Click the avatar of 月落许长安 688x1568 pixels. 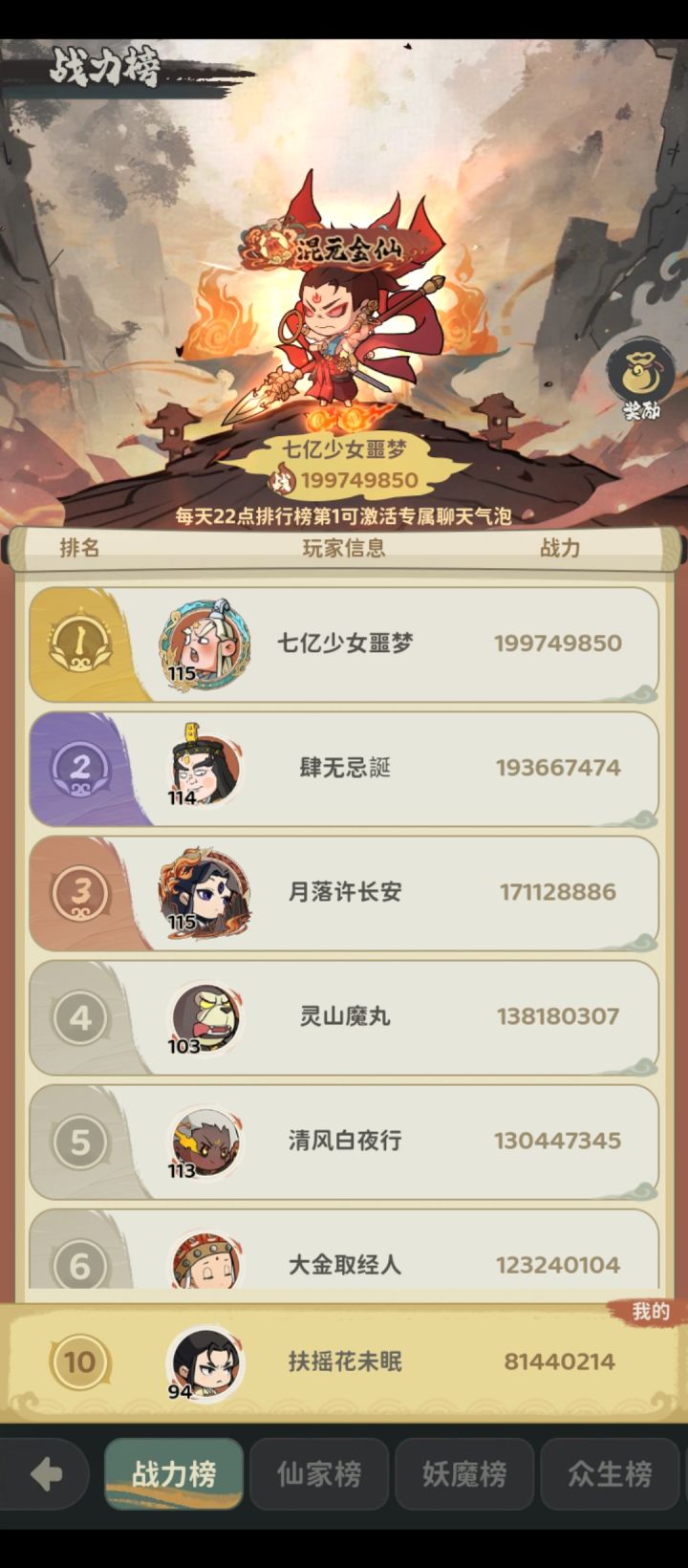pyautogui.click(x=201, y=887)
